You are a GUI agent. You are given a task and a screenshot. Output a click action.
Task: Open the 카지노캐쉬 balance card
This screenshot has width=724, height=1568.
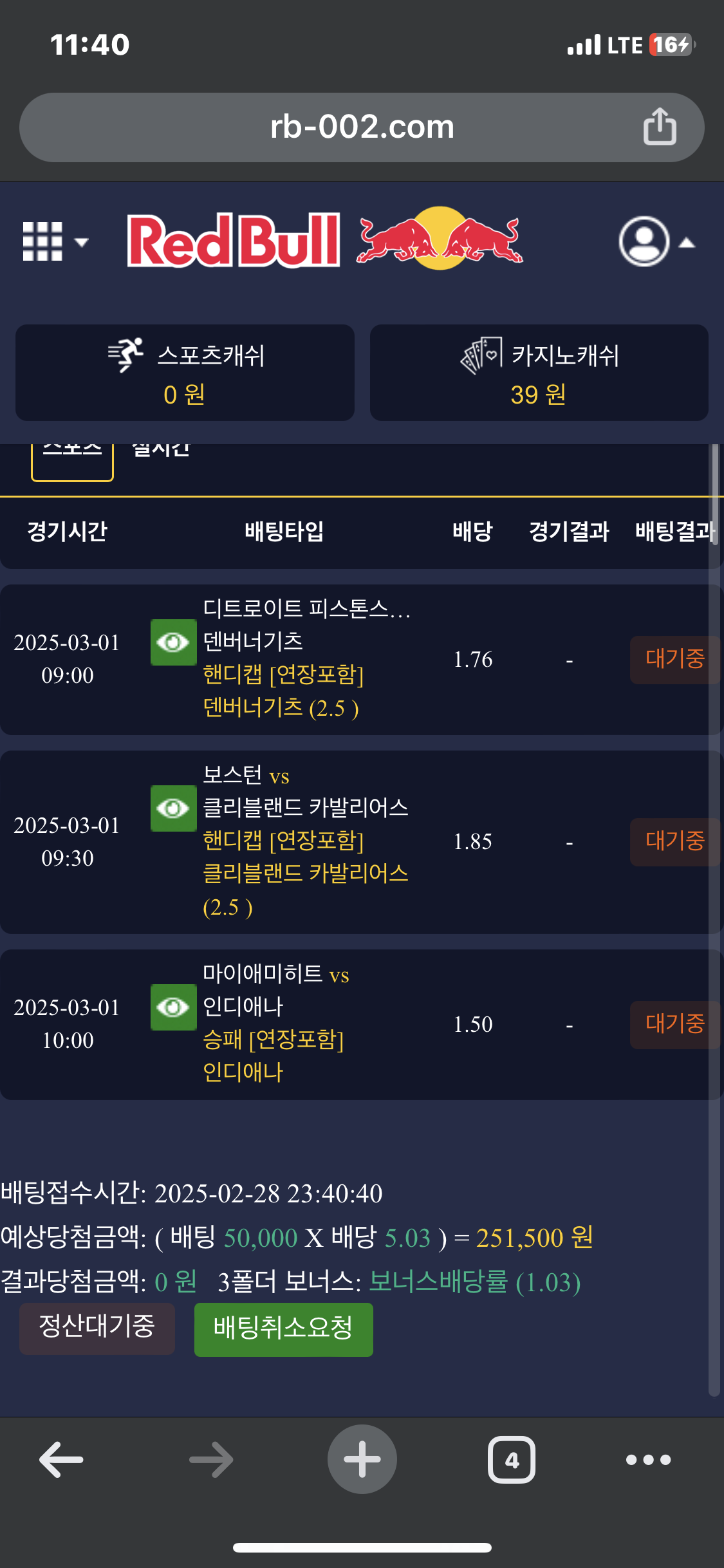coord(539,373)
